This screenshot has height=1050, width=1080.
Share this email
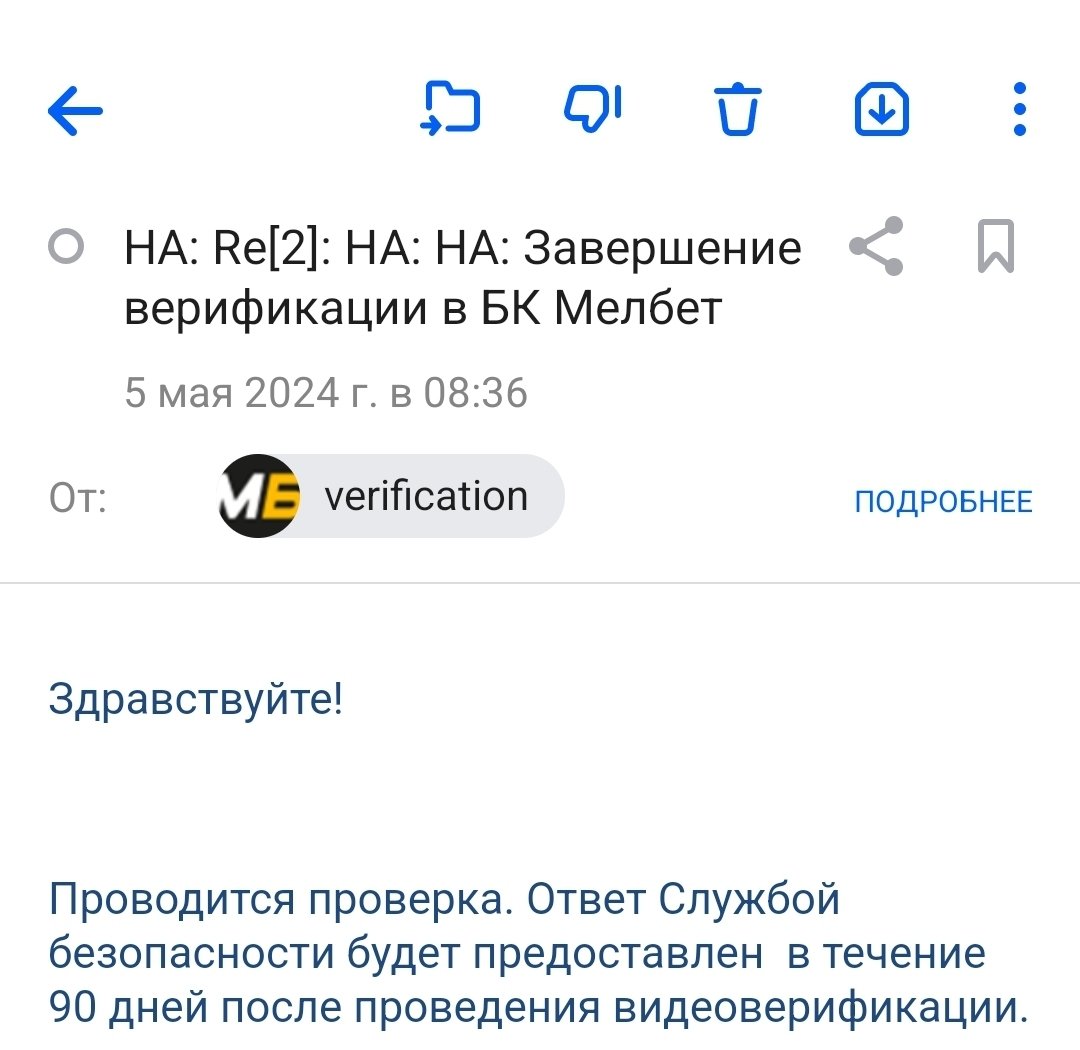tap(876, 246)
